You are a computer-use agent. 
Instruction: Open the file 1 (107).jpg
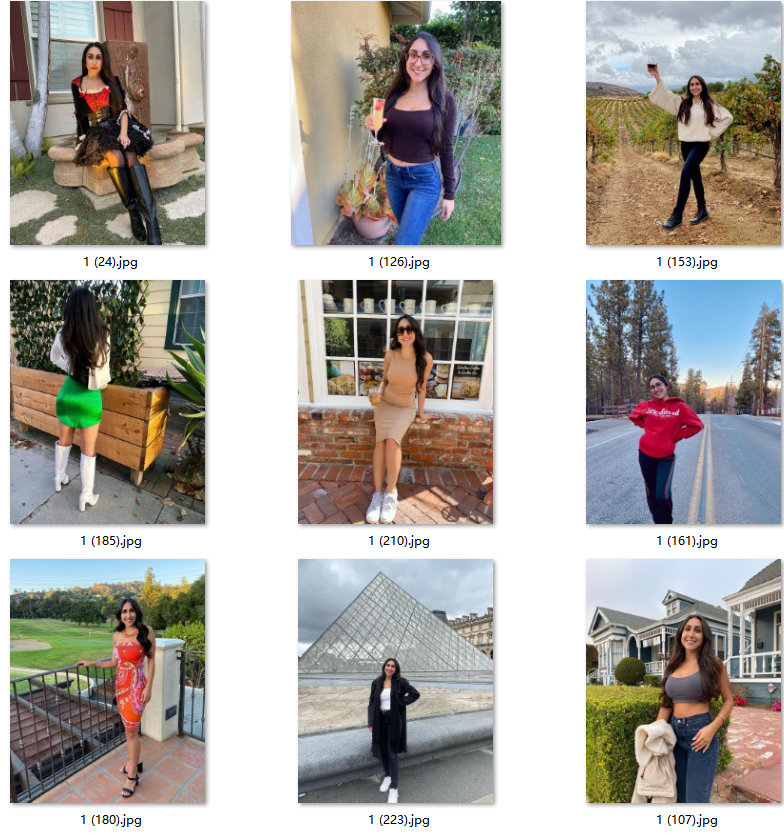click(684, 681)
